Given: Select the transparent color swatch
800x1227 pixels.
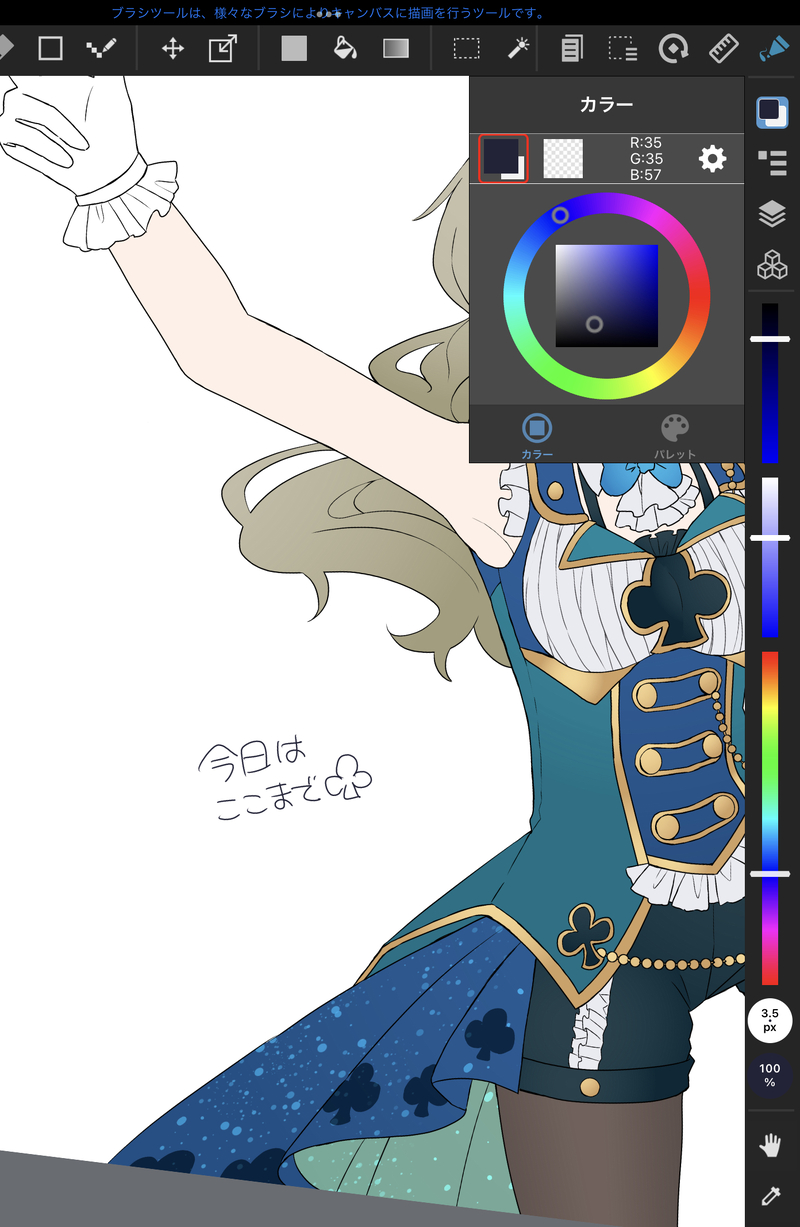Looking at the screenshot, I should pyautogui.click(x=563, y=158).
